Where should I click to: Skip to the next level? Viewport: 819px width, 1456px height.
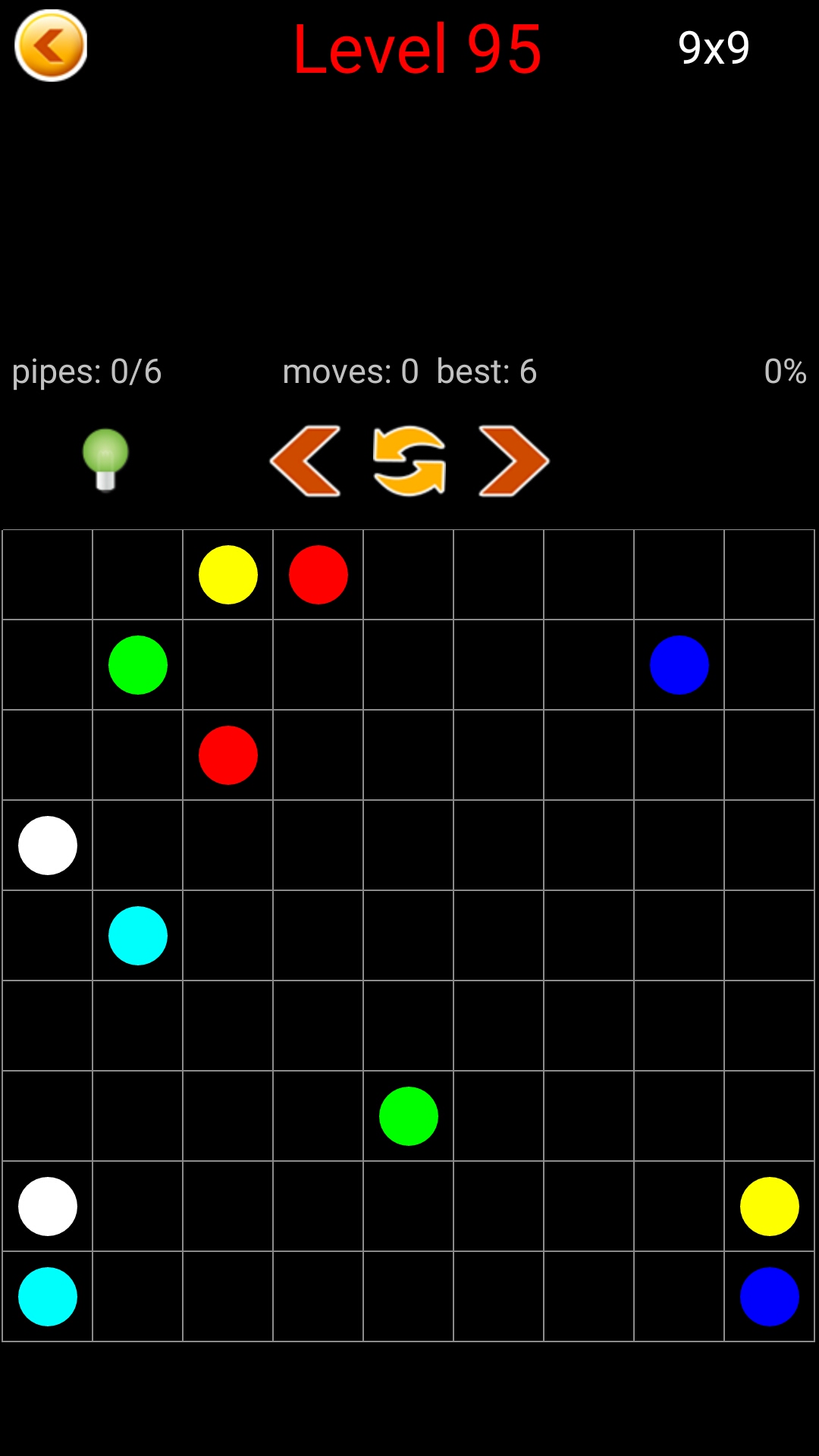(513, 461)
